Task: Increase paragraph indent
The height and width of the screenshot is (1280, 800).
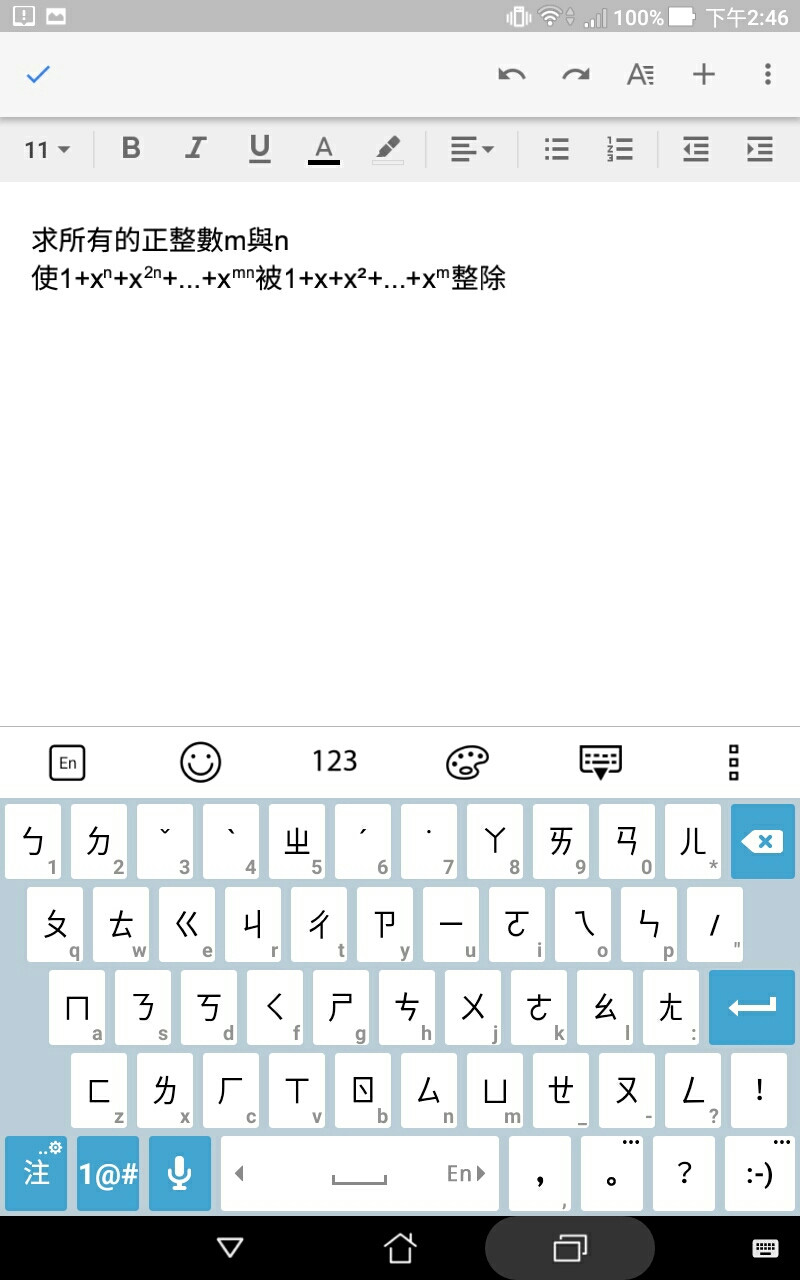Action: (760, 150)
